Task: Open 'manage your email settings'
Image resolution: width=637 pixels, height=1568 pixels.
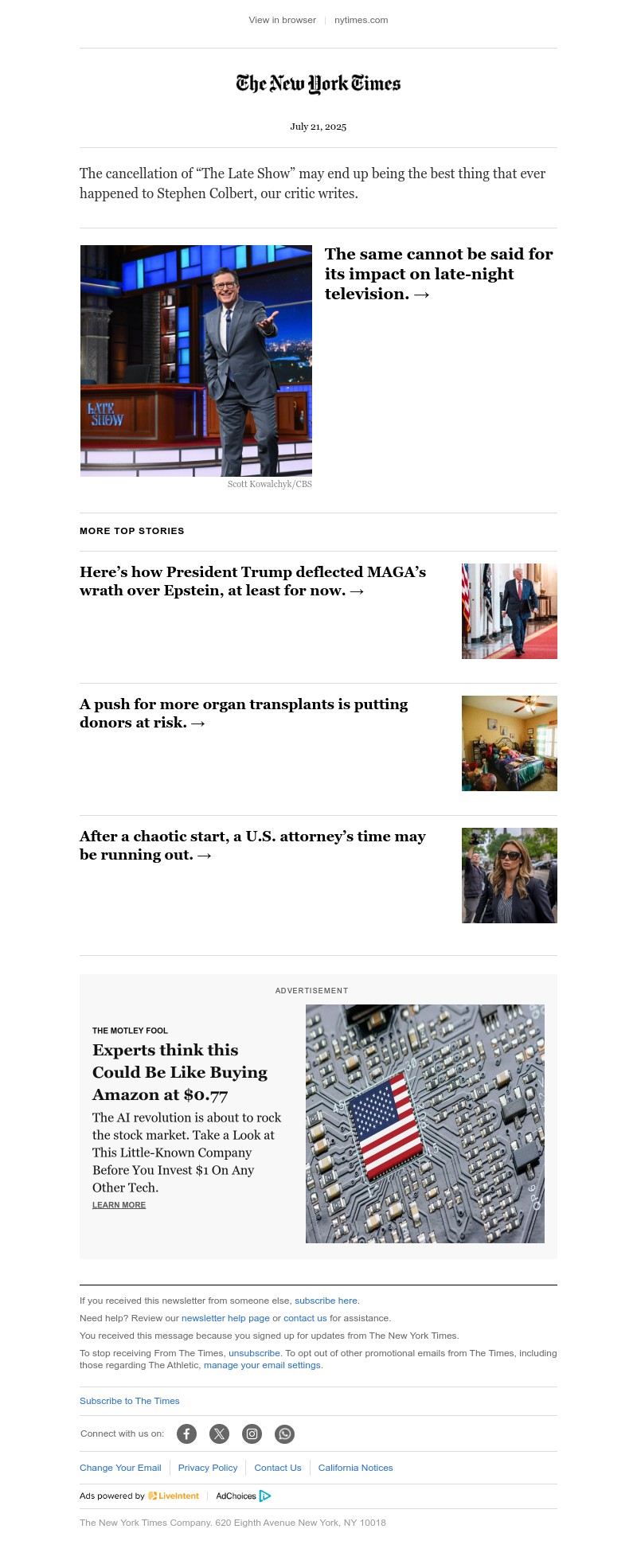Action: click(x=262, y=1364)
